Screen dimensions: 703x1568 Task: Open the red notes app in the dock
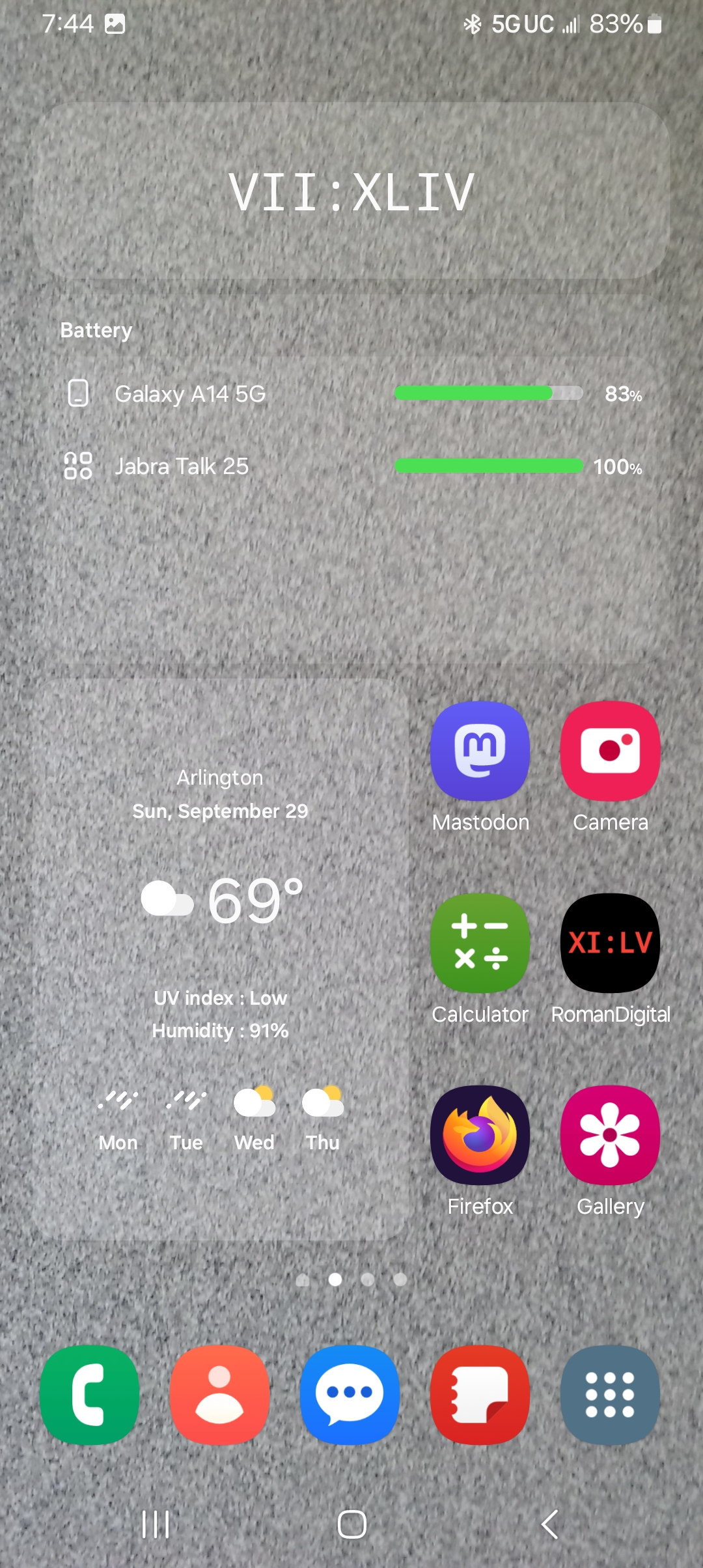[x=480, y=1394]
